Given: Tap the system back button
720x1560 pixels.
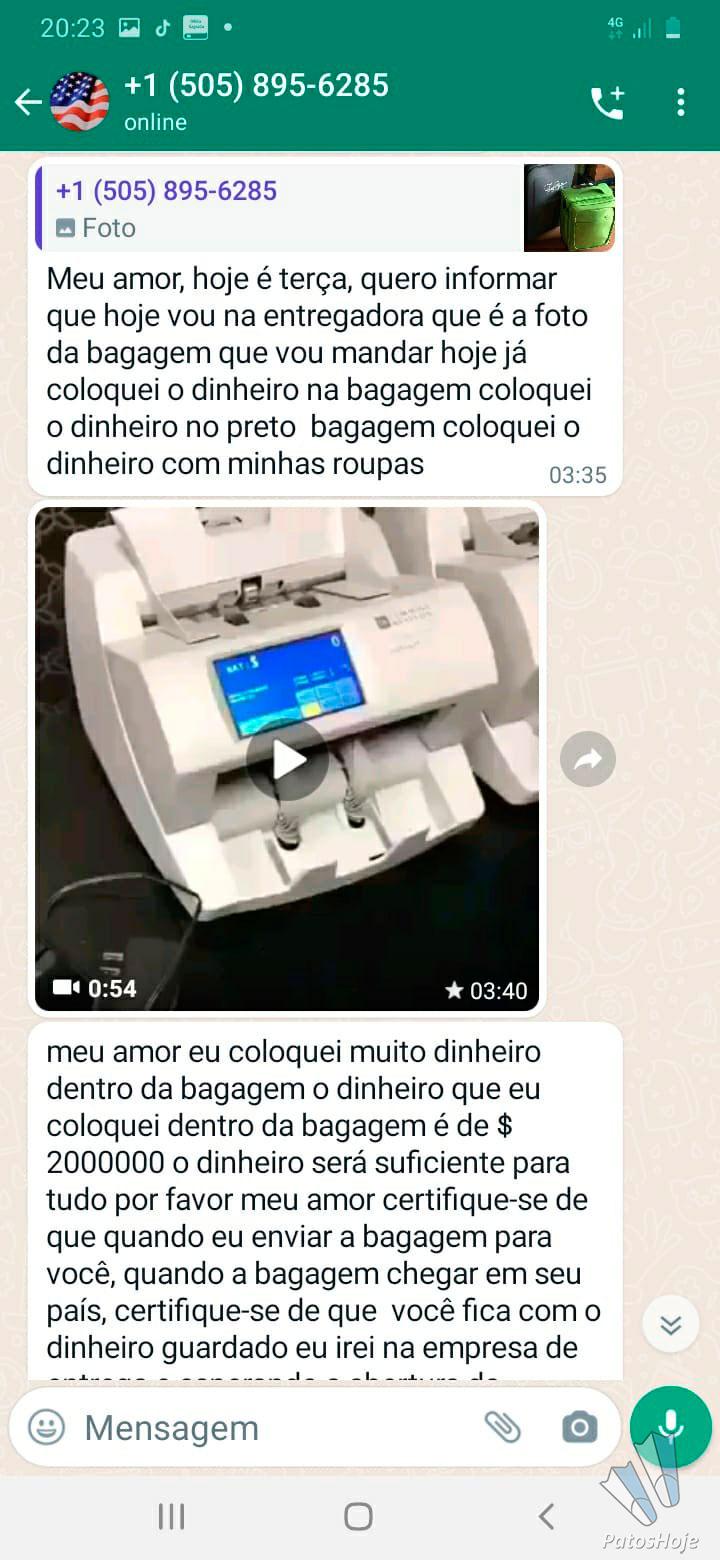Looking at the screenshot, I should [x=546, y=1516].
